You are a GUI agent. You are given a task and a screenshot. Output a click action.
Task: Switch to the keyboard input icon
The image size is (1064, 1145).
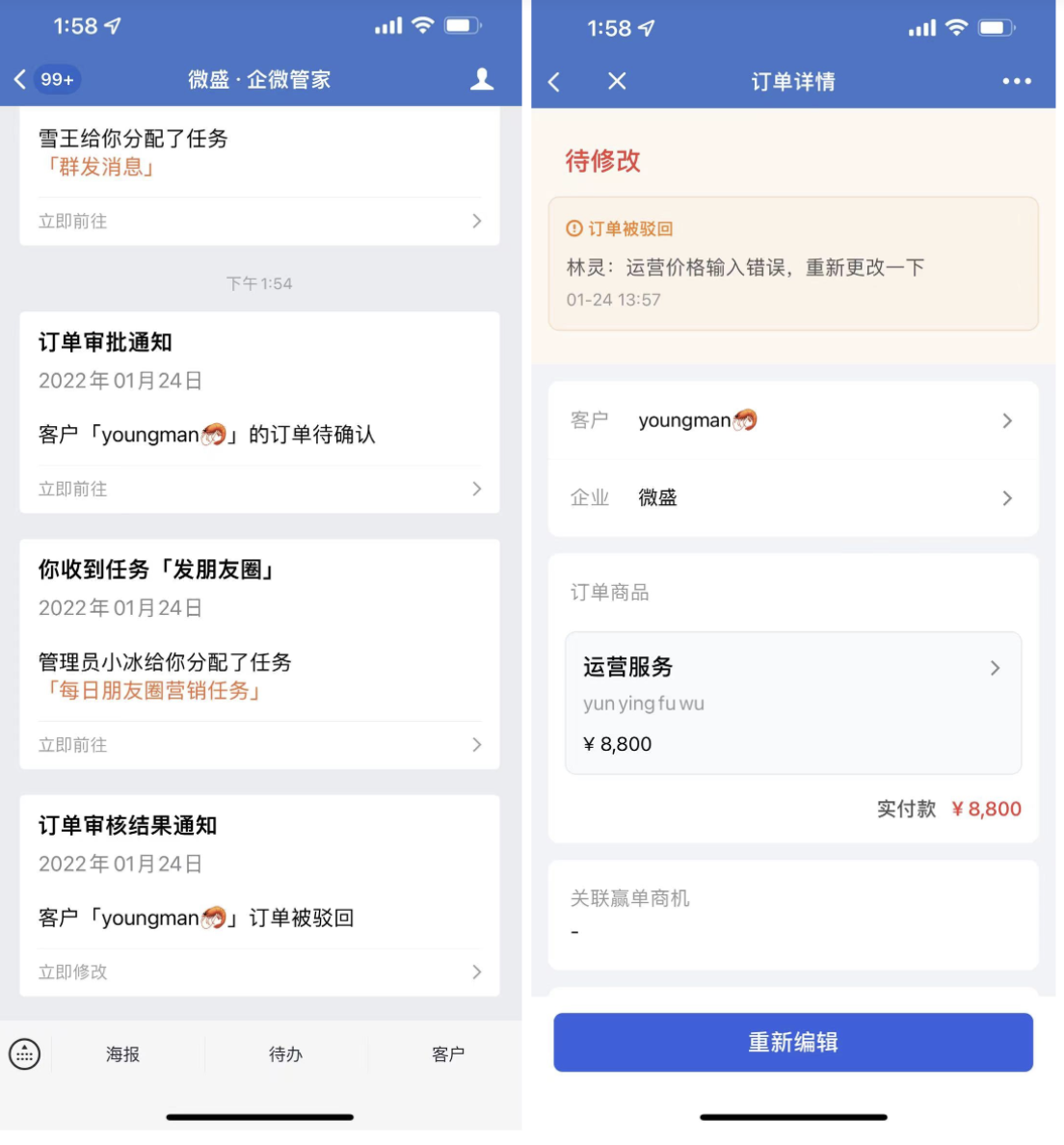point(25,1053)
